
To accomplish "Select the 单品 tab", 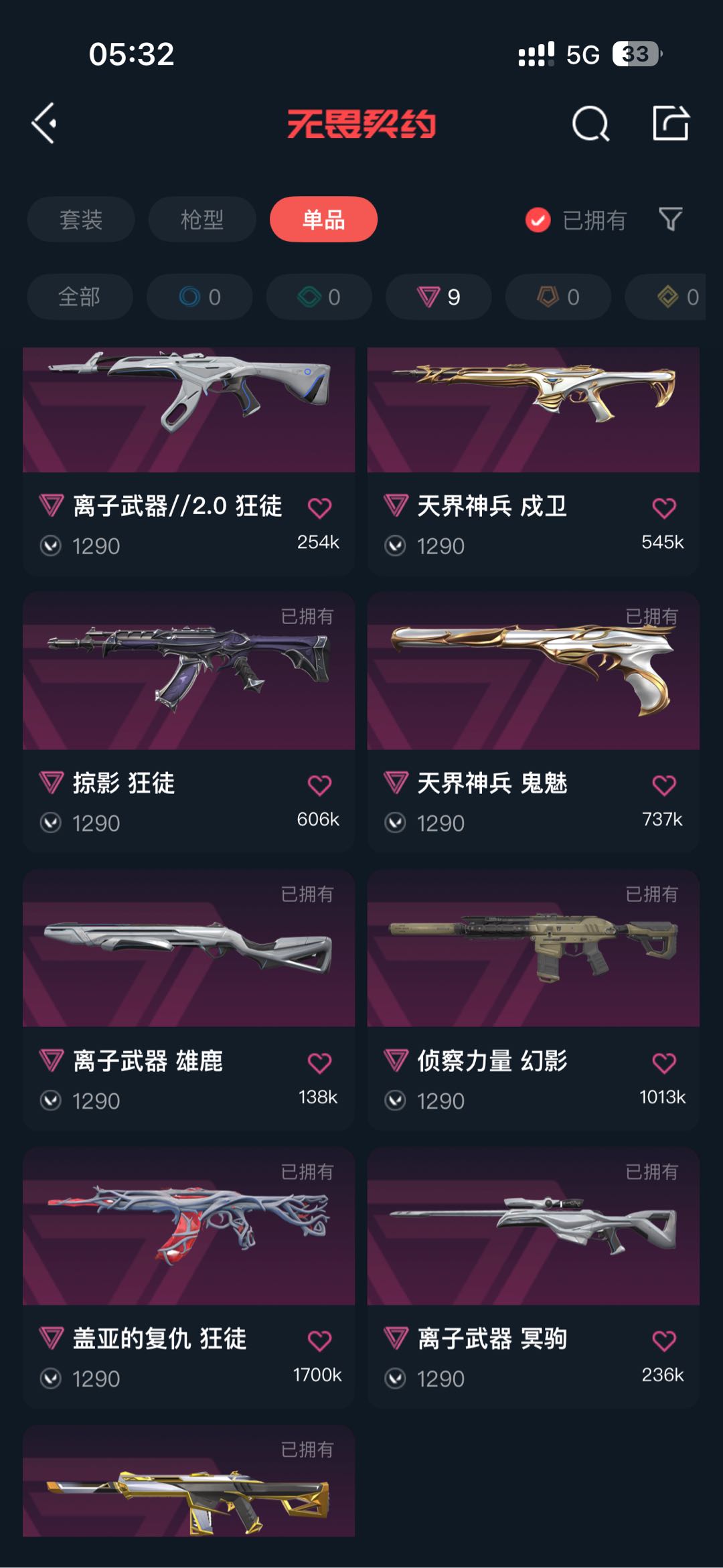I will pyautogui.click(x=323, y=220).
